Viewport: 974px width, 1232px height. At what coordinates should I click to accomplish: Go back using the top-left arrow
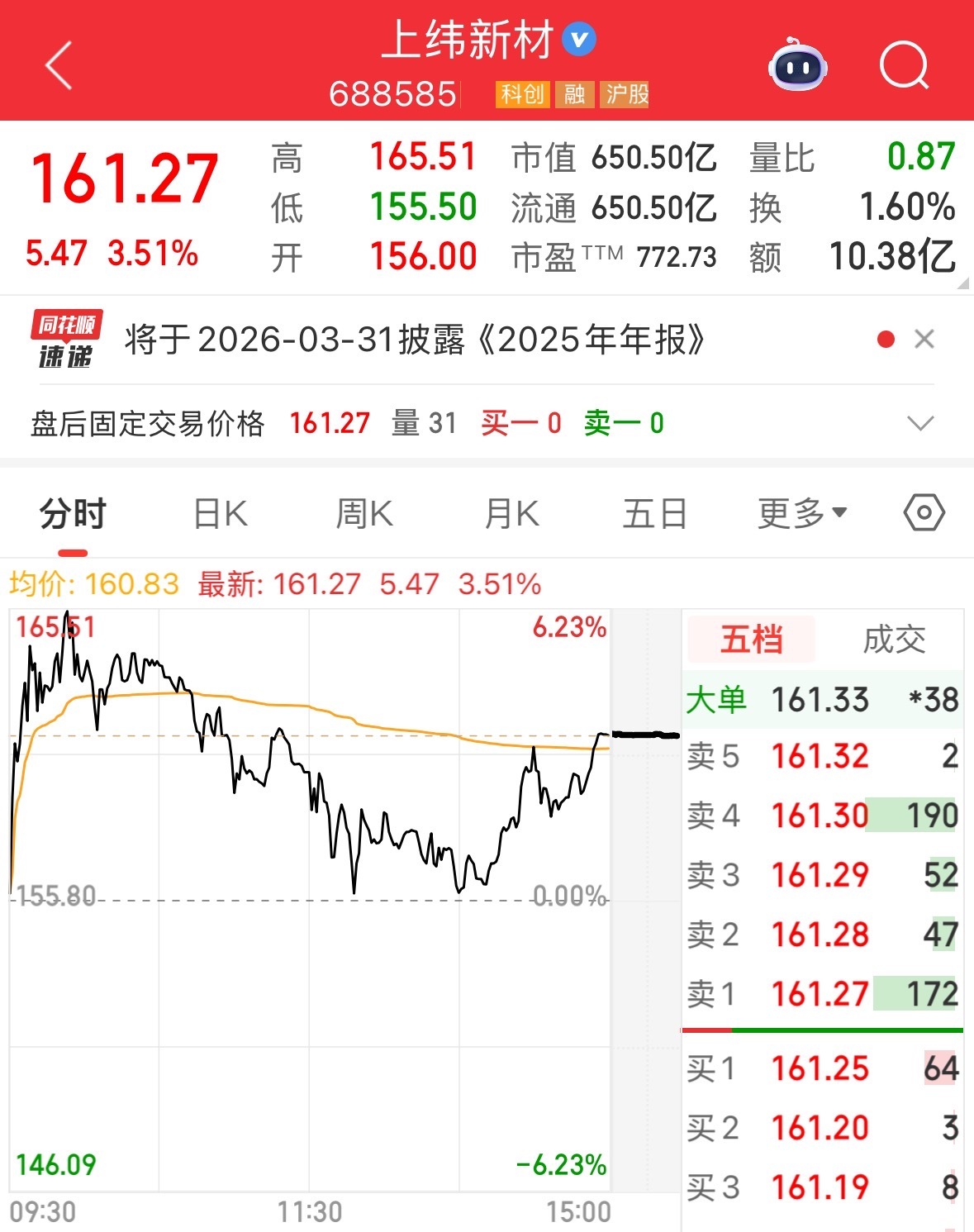[x=59, y=64]
